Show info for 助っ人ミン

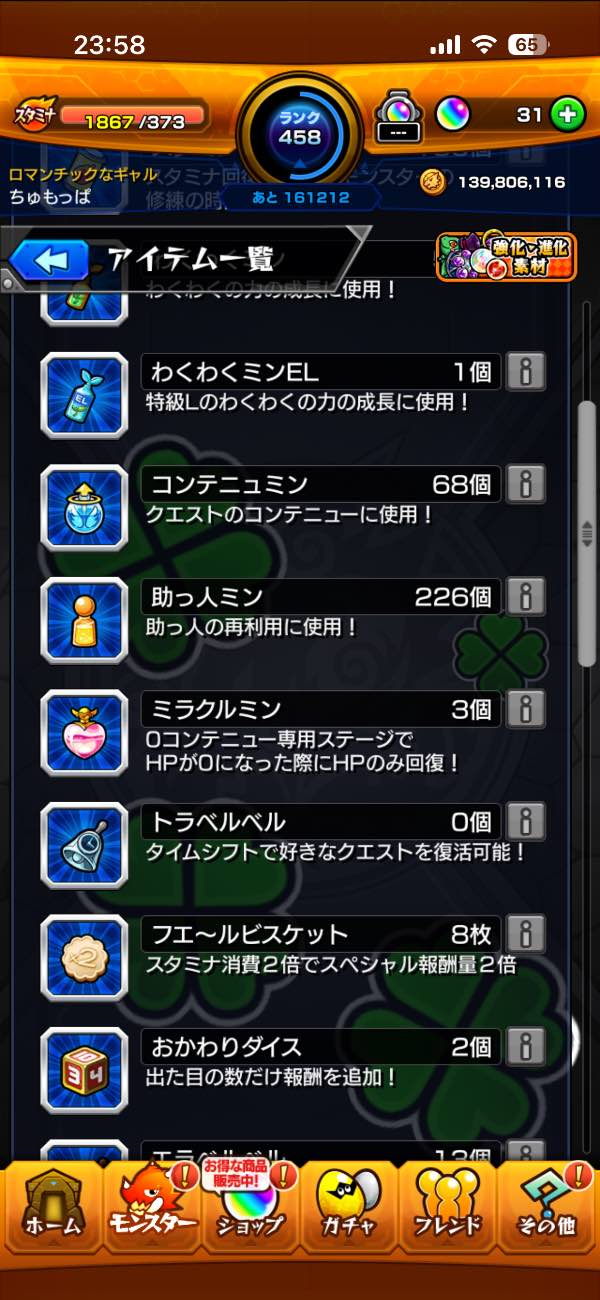pyautogui.click(x=525, y=597)
